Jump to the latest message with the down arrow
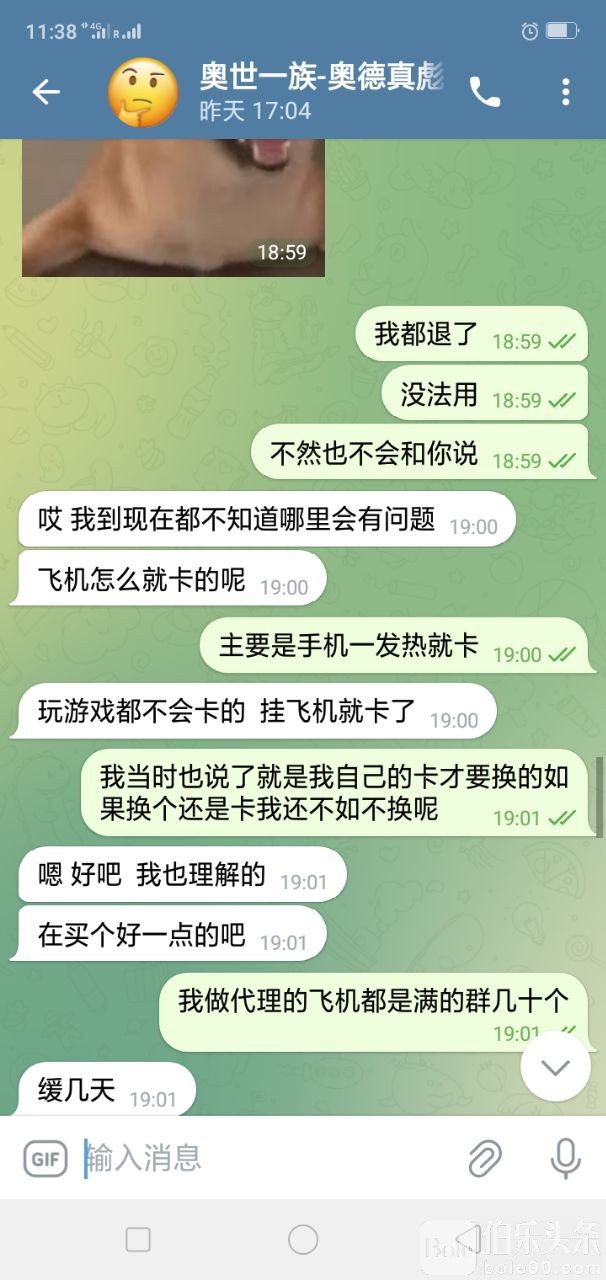 pos(555,1066)
